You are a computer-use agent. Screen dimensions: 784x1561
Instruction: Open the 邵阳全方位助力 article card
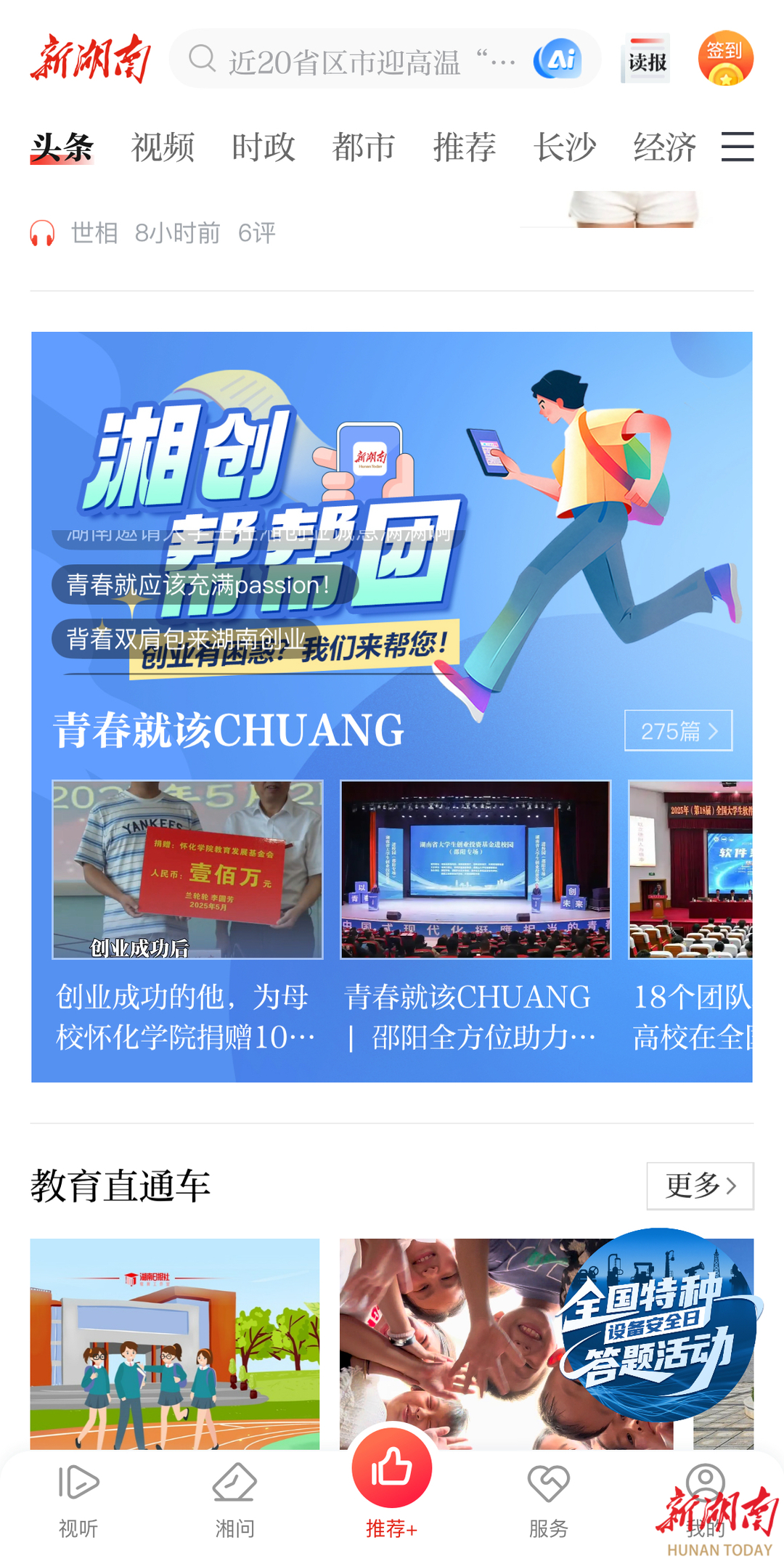pyautogui.click(x=475, y=916)
